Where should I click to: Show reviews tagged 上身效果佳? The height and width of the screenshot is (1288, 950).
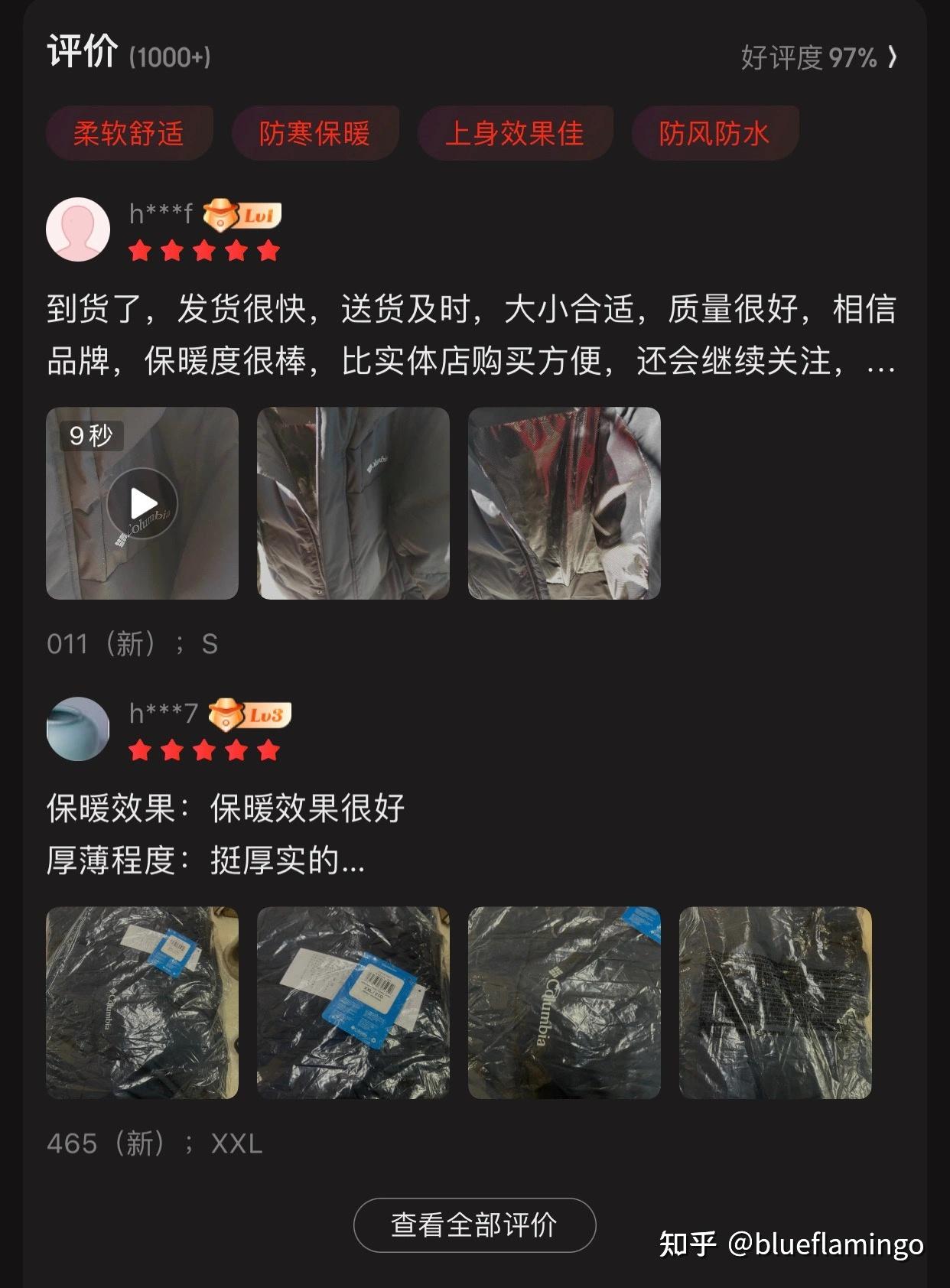click(514, 133)
